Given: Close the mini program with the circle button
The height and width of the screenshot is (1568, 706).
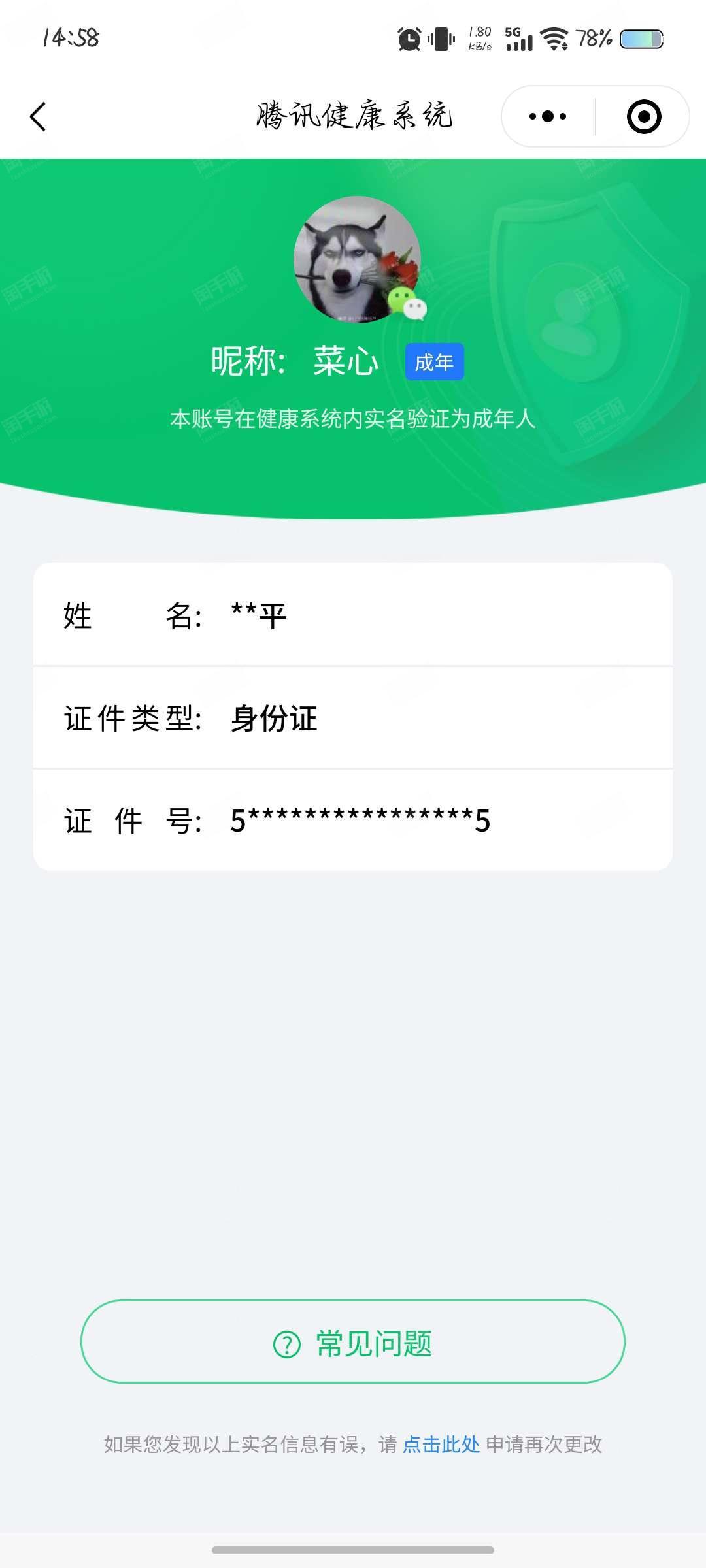Looking at the screenshot, I should [643, 117].
